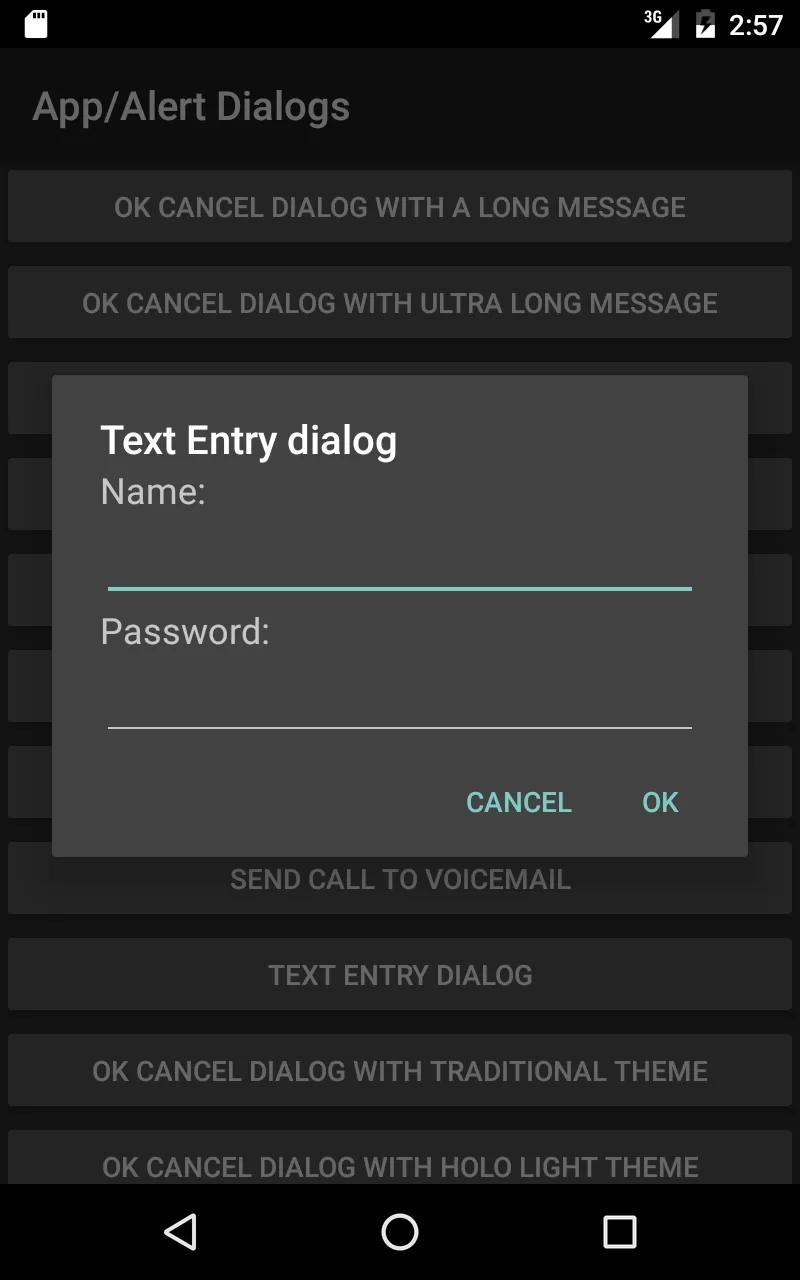Viewport: 800px width, 1280px height.
Task: Cancel the Text Entry dialog
Action: (x=519, y=802)
